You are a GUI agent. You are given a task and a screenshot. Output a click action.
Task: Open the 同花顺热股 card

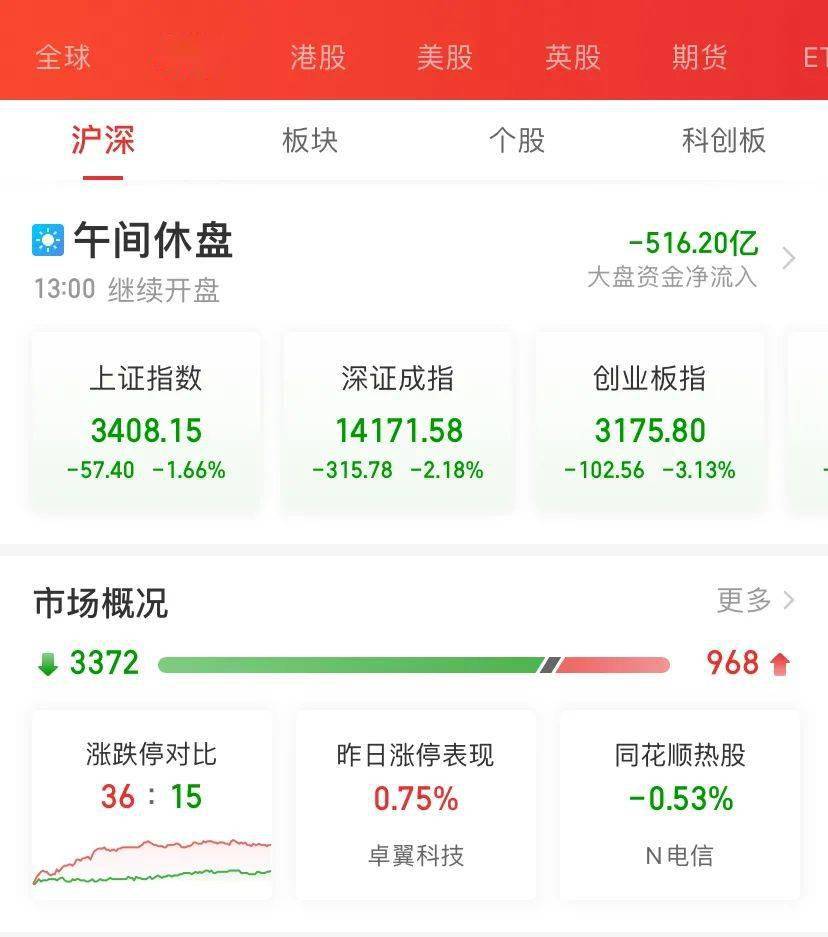(680, 803)
